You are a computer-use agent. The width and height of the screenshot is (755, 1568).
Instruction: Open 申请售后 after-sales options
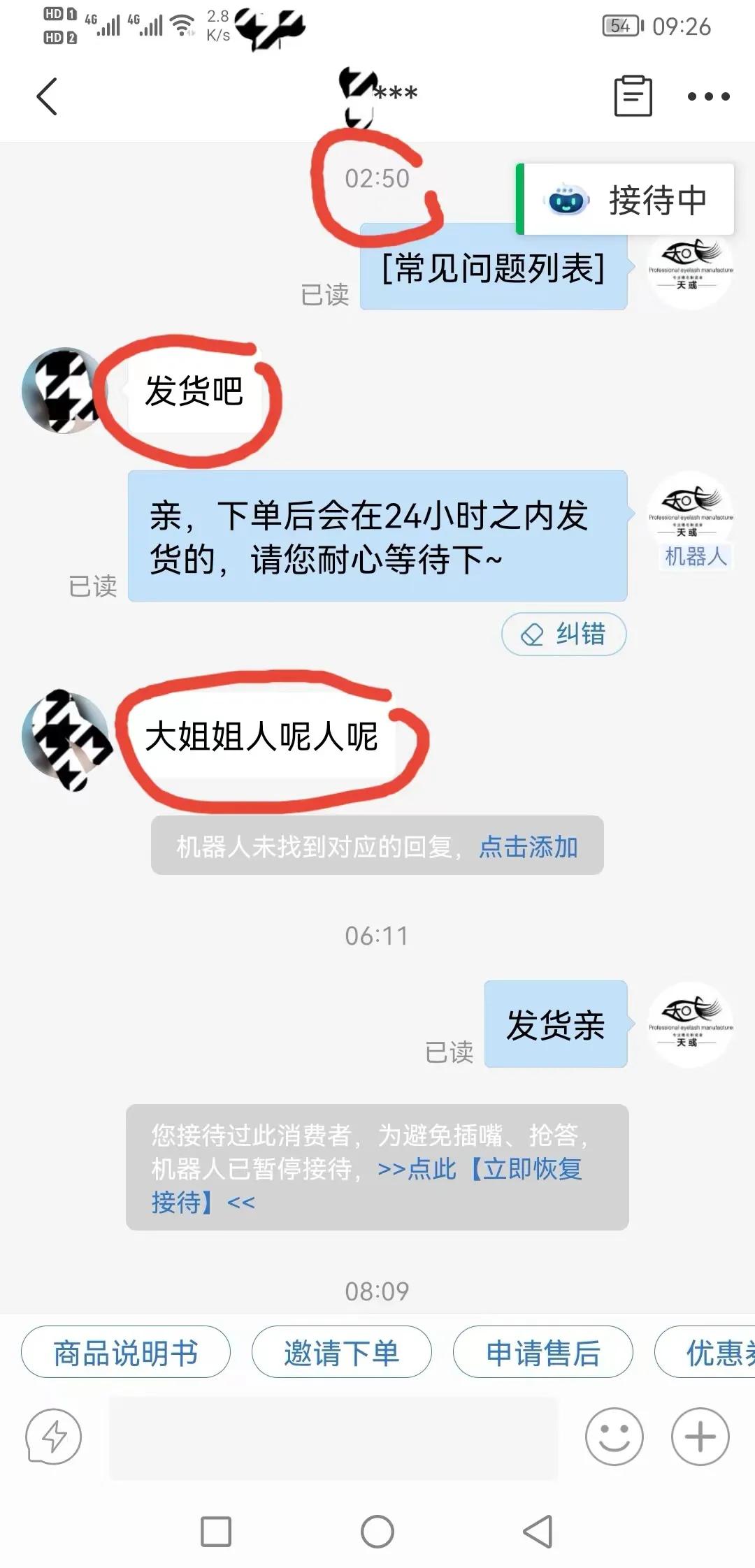(x=542, y=1351)
